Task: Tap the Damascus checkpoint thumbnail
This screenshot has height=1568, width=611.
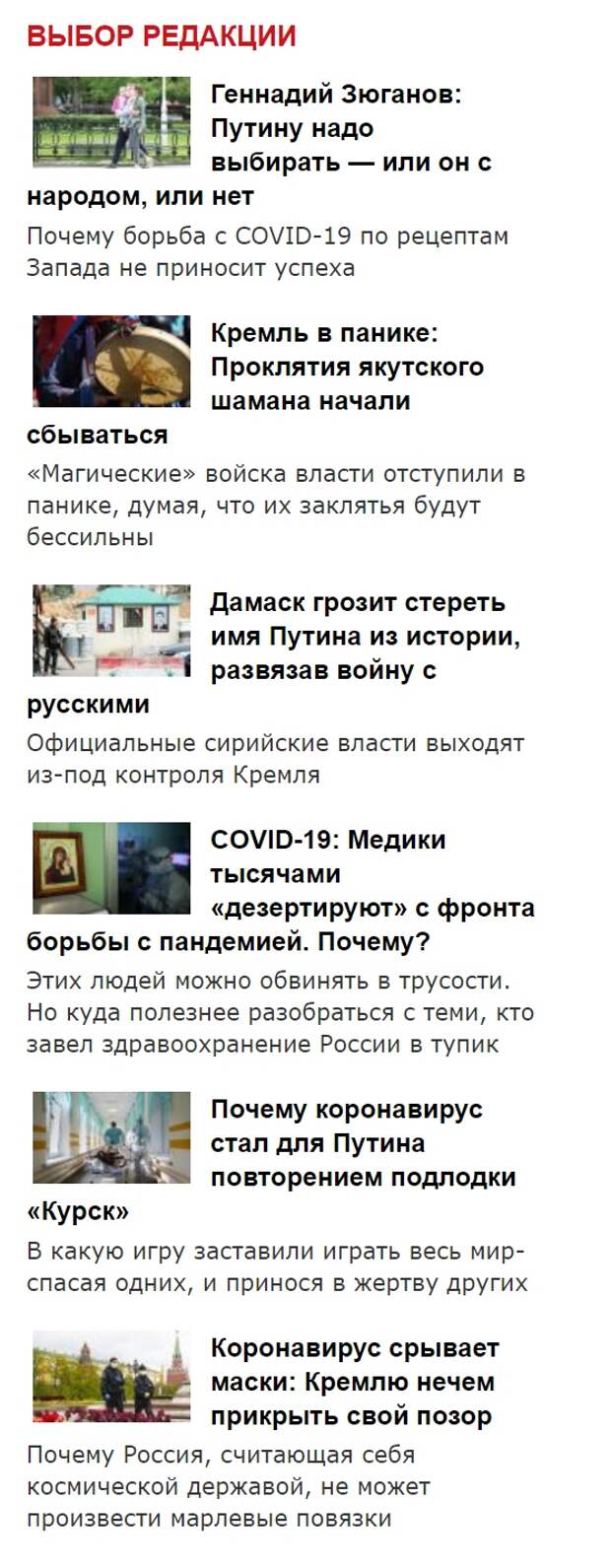Action: click(110, 631)
